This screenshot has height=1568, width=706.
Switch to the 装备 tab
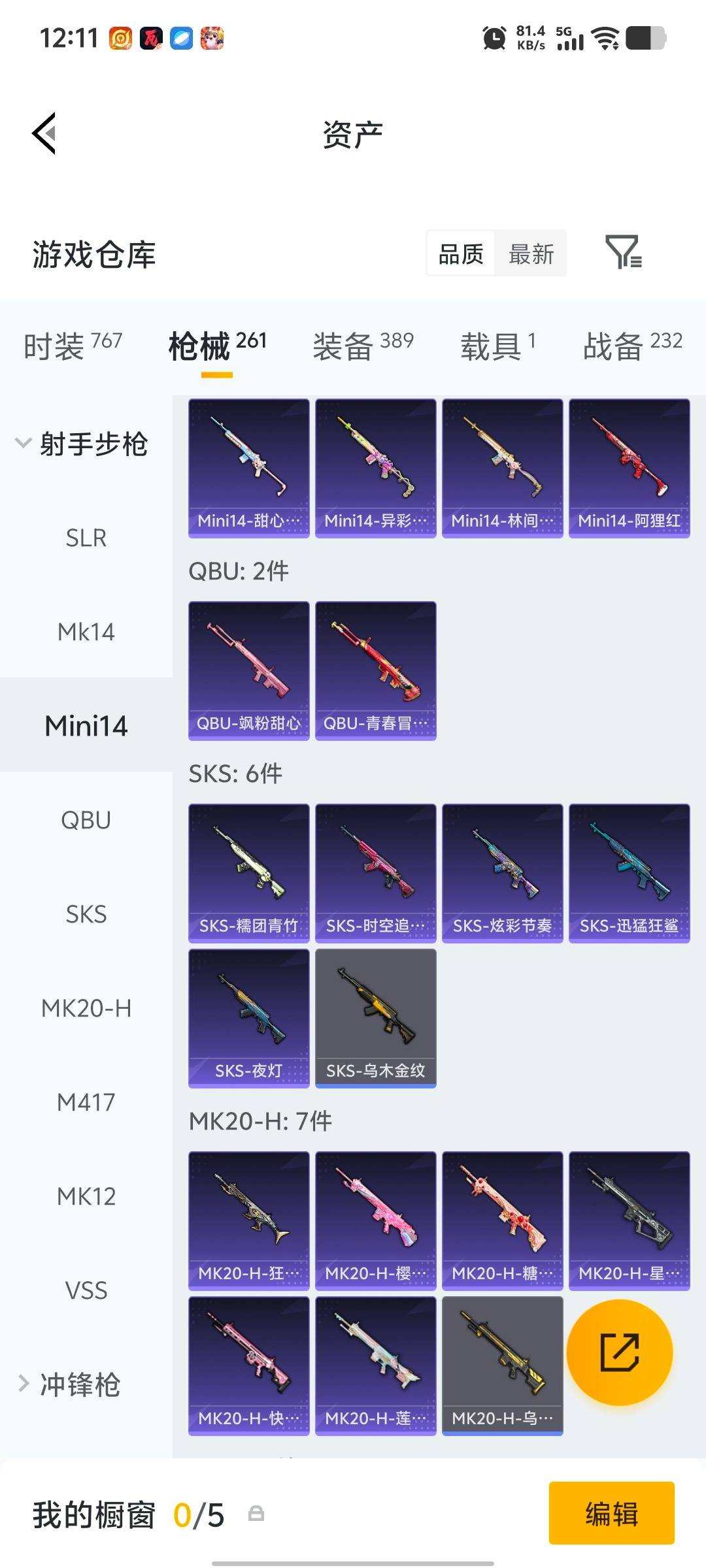click(362, 345)
